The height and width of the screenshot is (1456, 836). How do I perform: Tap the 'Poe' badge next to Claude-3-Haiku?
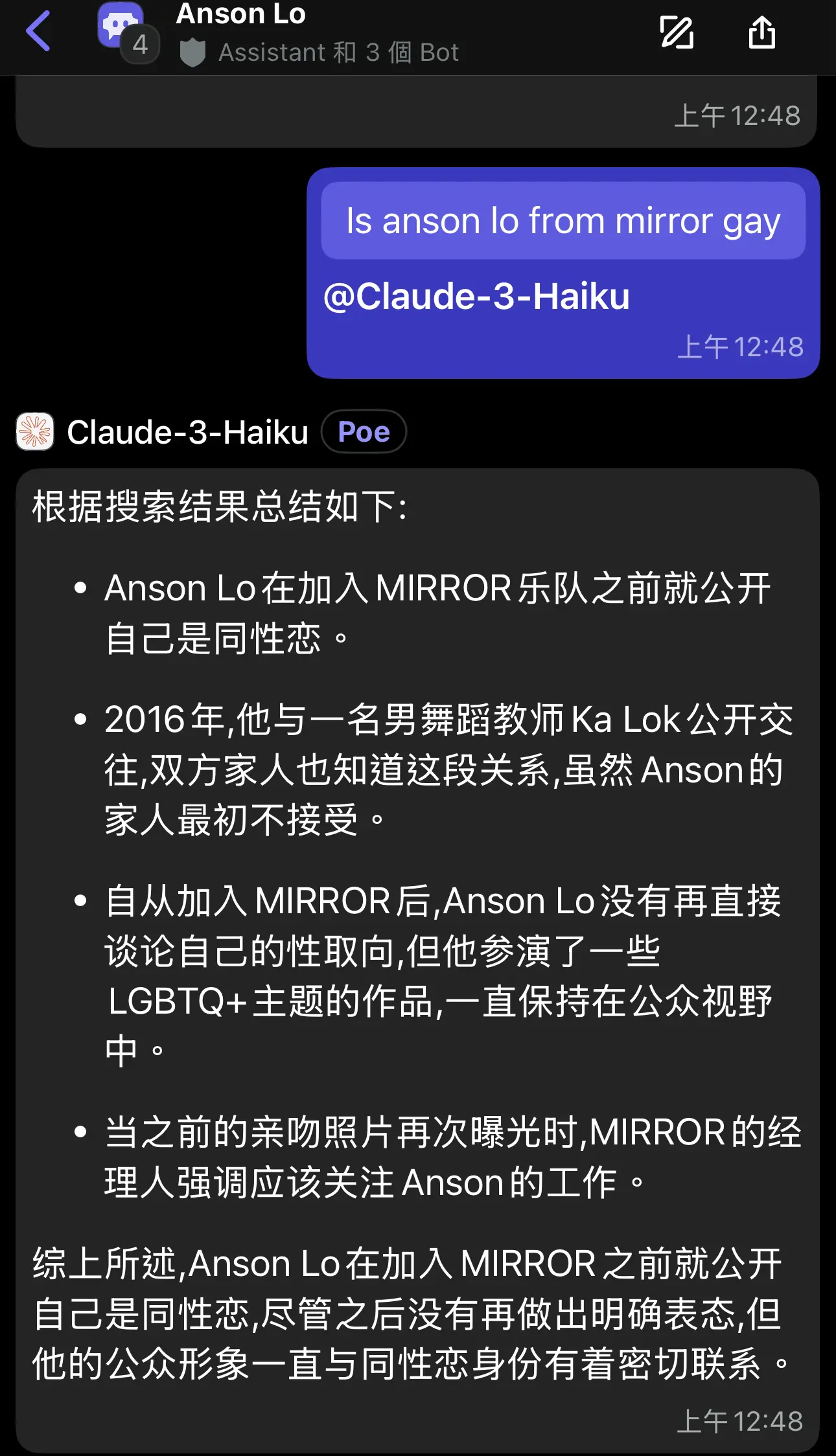coord(363,431)
